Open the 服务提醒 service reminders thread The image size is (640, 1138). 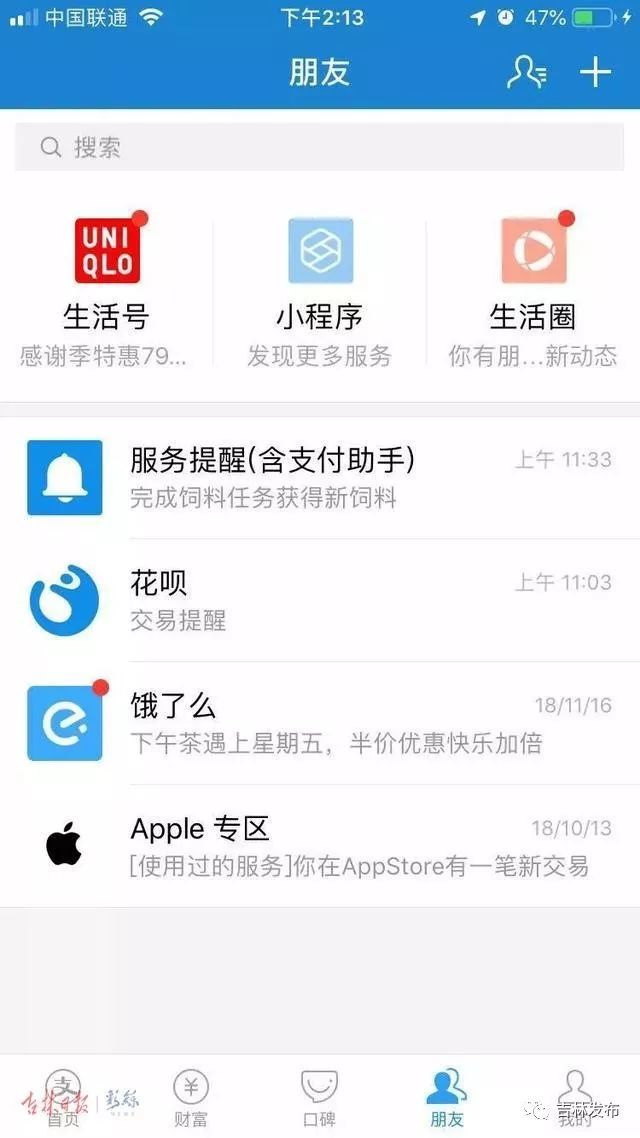tap(320, 477)
